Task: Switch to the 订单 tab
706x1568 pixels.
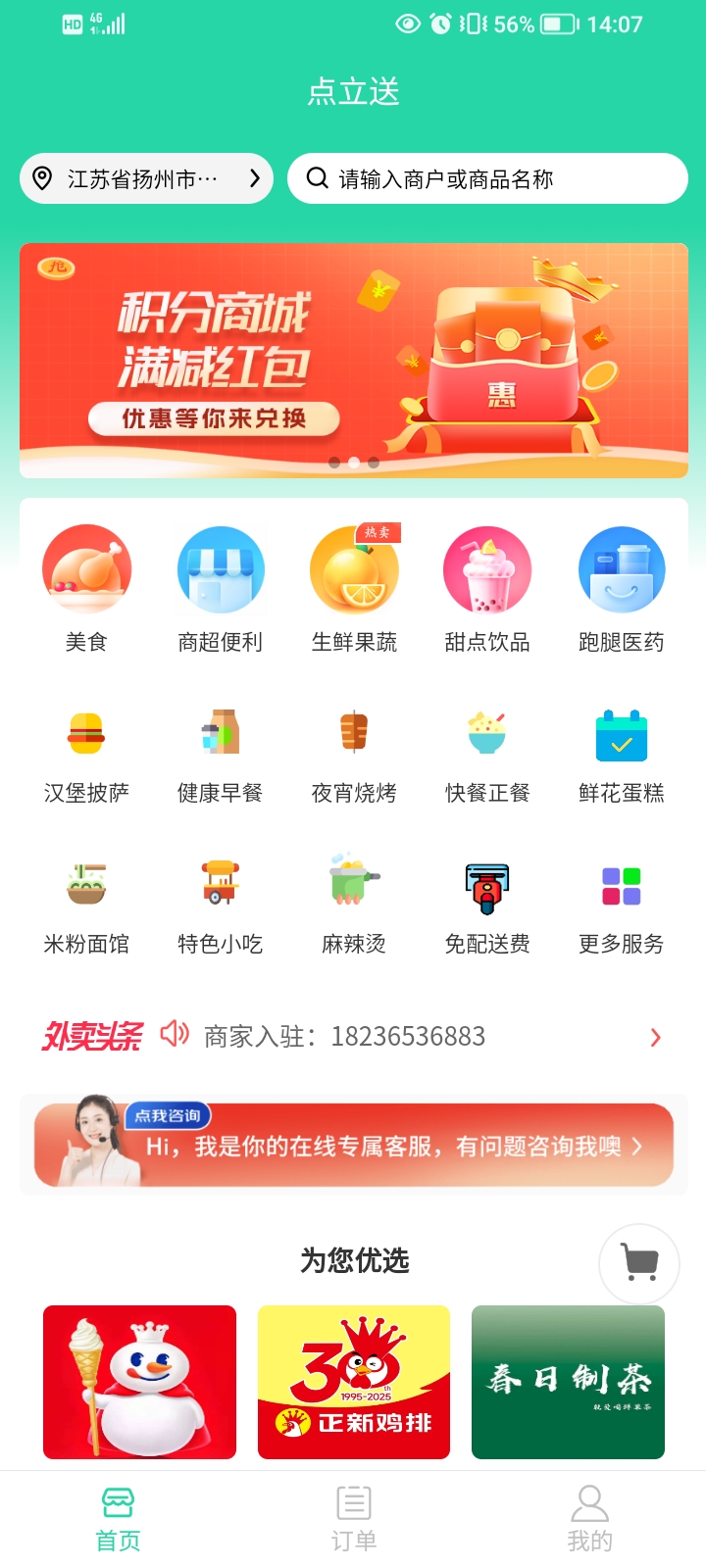Action: pos(353,1519)
